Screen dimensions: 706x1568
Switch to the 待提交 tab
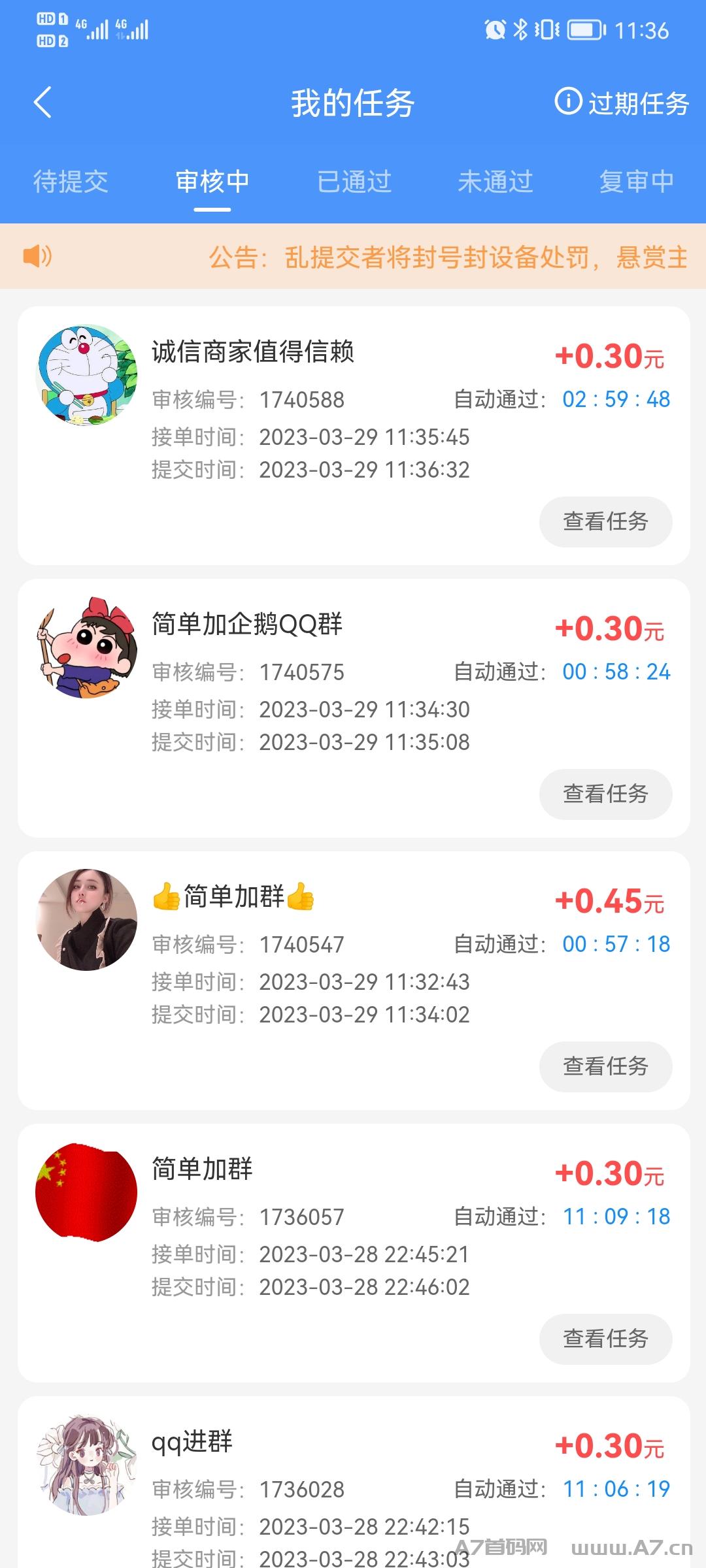tap(71, 181)
